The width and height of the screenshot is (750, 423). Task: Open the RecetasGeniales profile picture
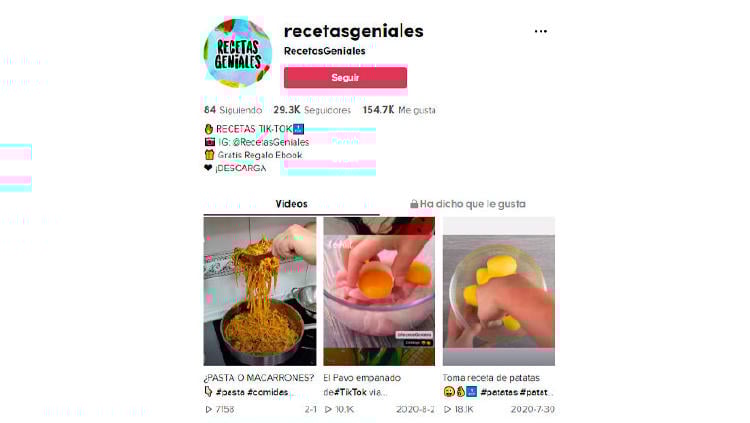238,51
